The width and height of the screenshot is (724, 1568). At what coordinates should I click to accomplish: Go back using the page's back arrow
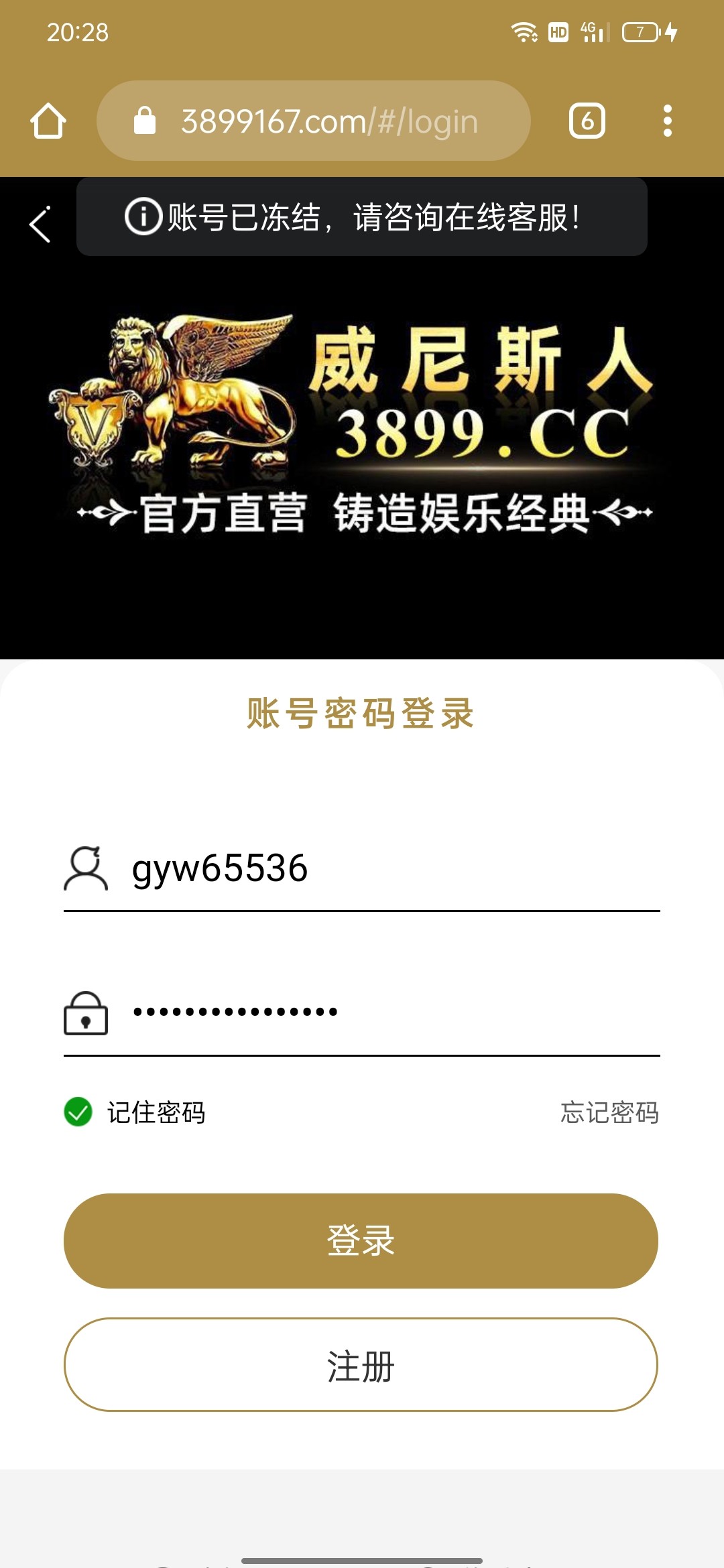[40, 224]
